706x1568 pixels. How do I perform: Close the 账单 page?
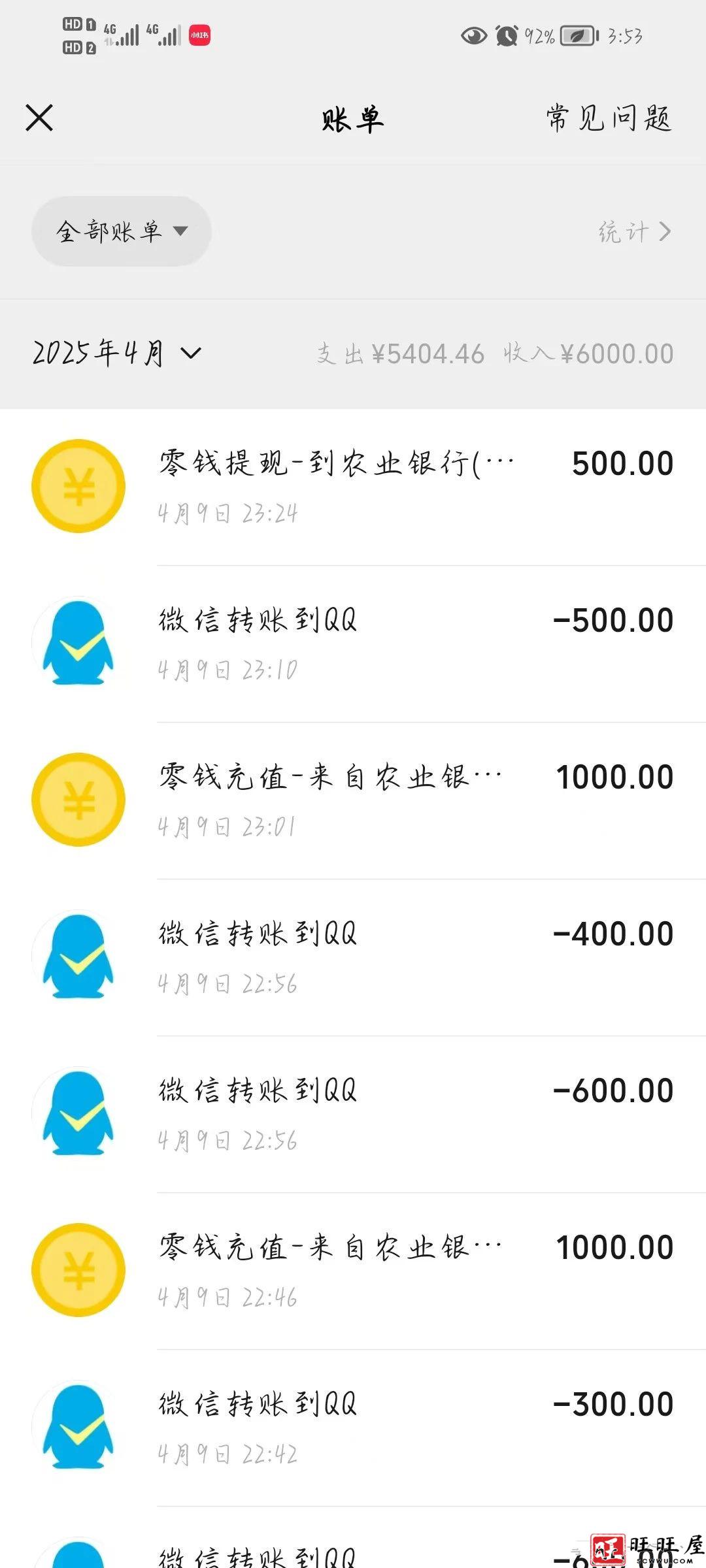[39, 118]
